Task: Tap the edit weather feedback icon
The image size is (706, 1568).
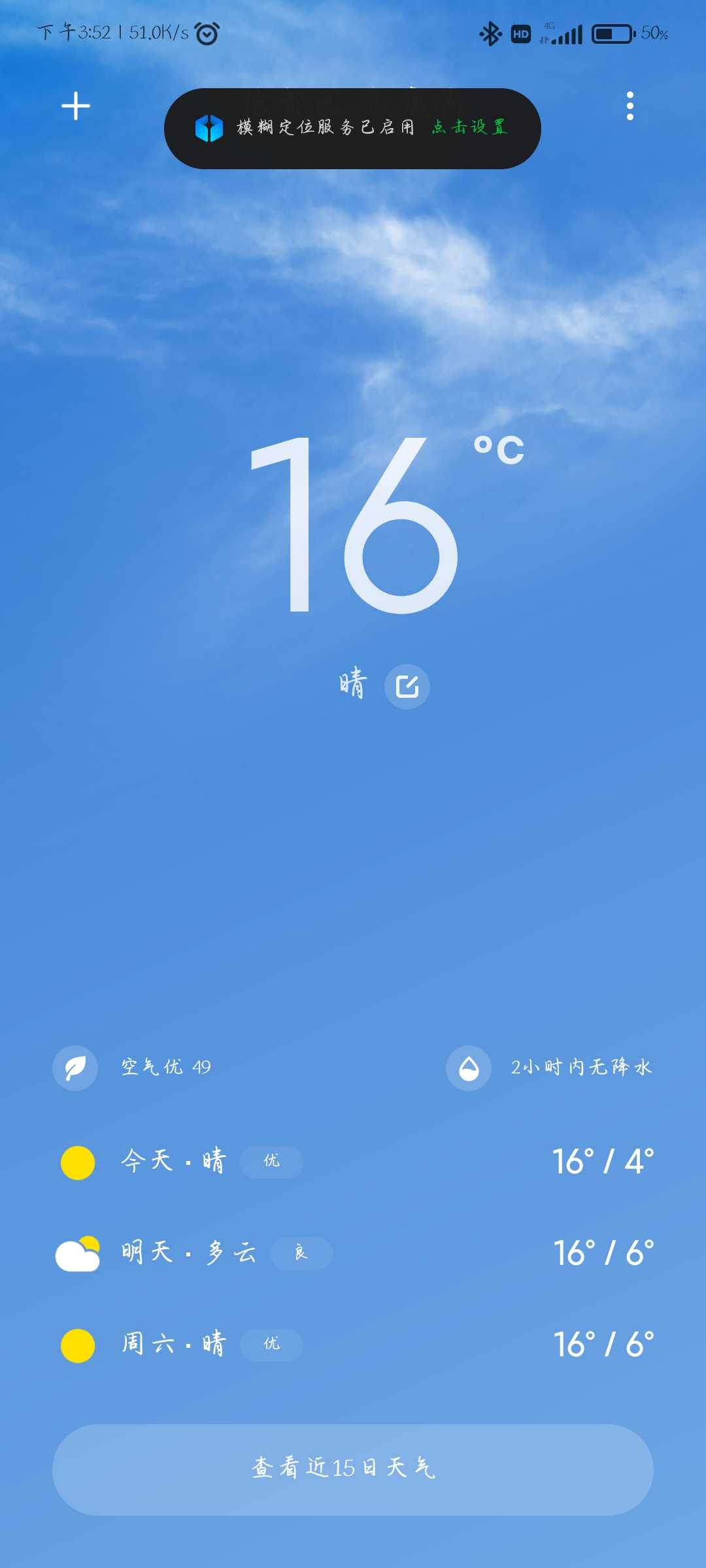Action: click(x=407, y=686)
